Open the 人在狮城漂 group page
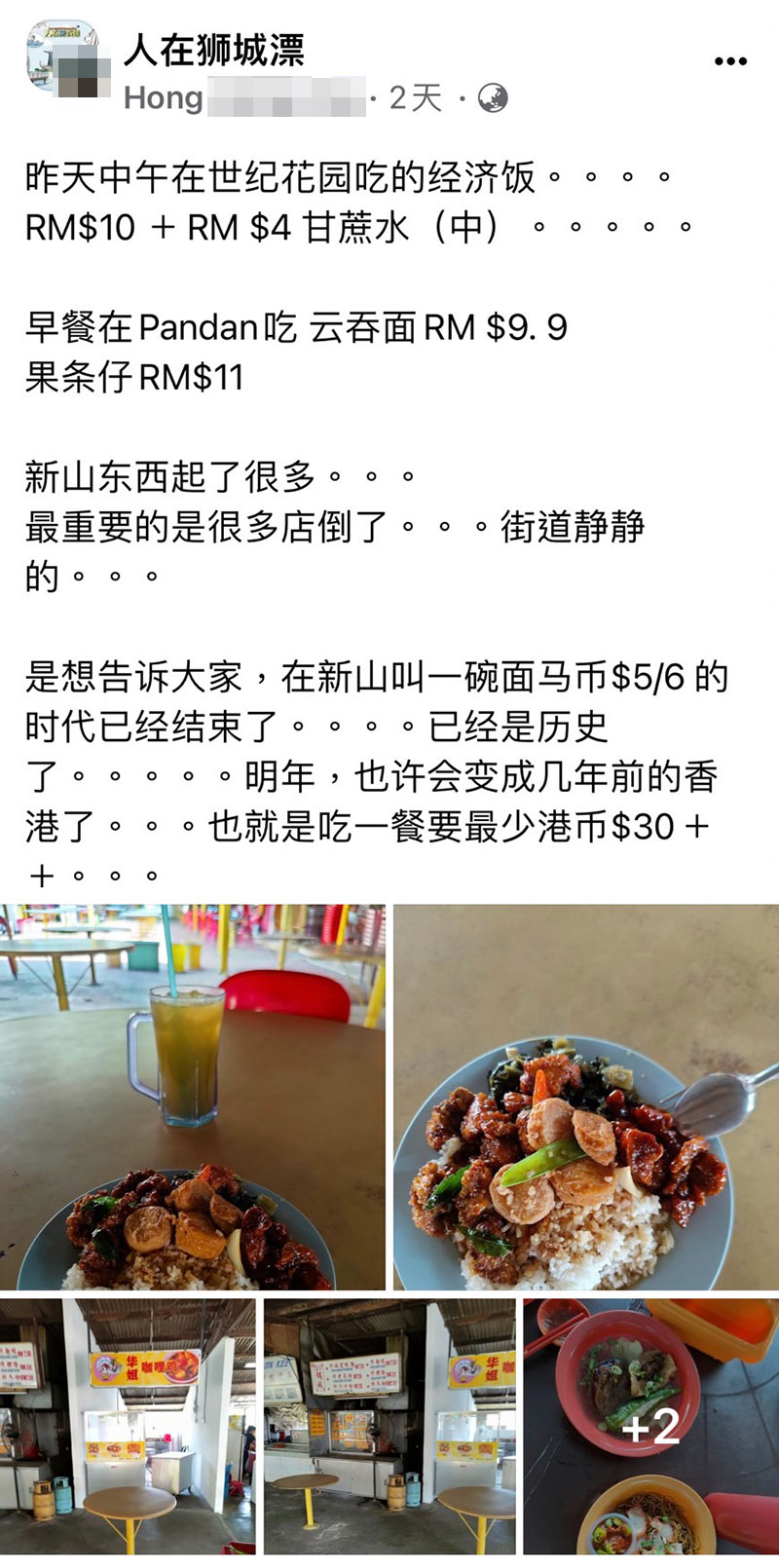779x1568 pixels. 214,51
